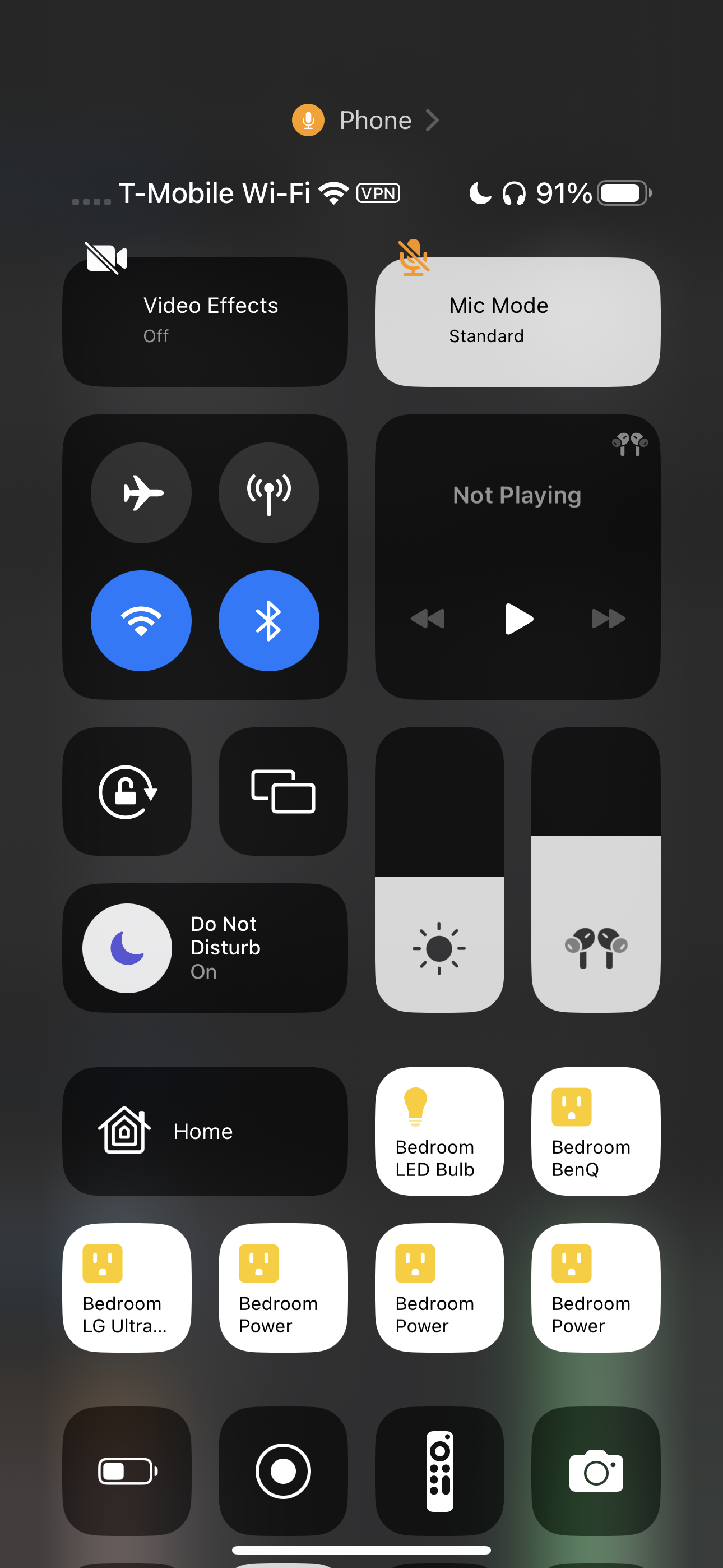Open the Phone microphone indicator link
The image size is (723, 1568).
(x=365, y=121)
